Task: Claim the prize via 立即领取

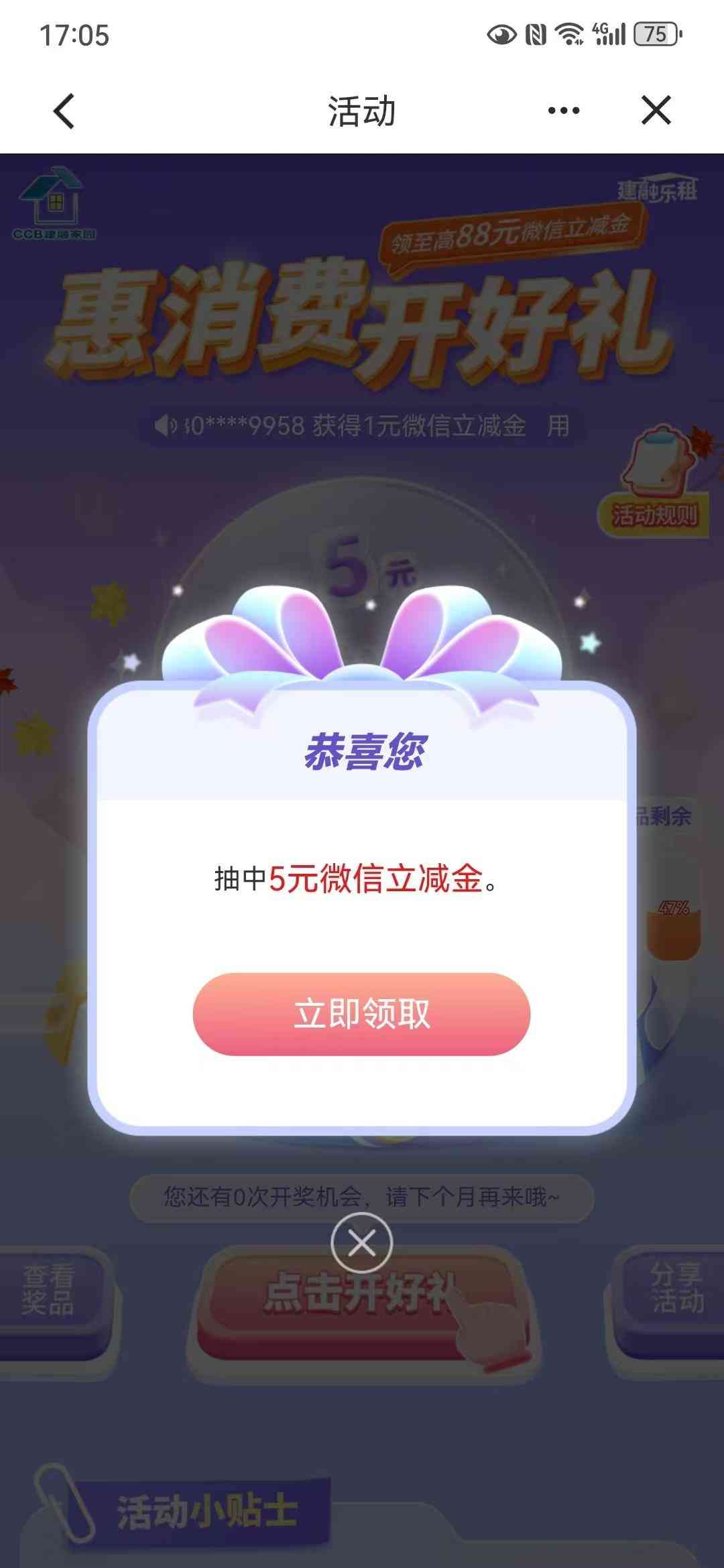Action: 361,1014
